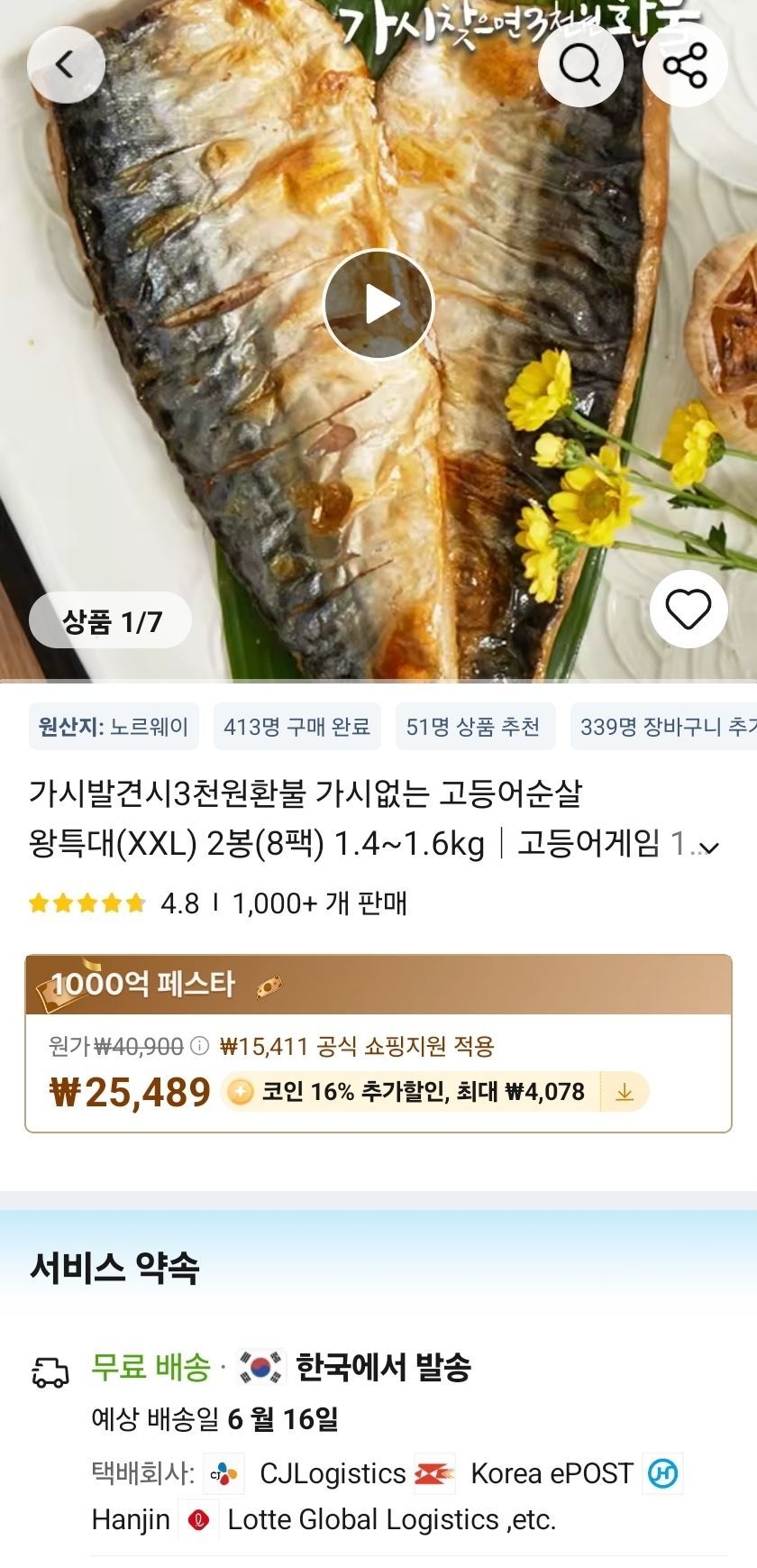
Task: Tap the delivery truck icon
Action: 44,1370
